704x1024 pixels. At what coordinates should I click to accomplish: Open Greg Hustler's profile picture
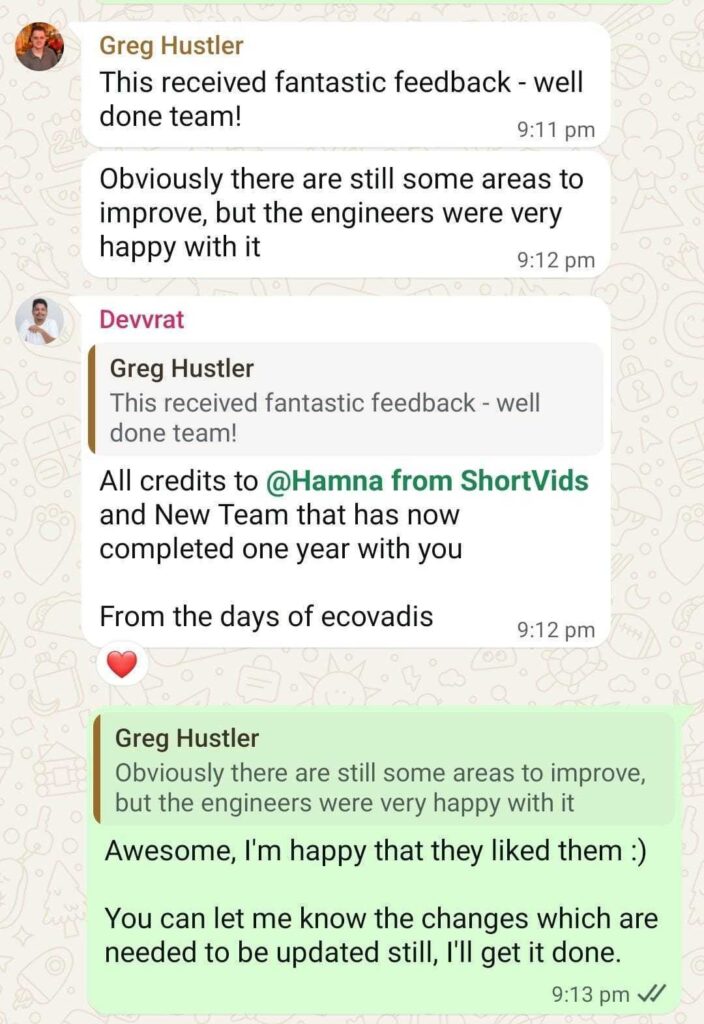[x=40, y=47]
